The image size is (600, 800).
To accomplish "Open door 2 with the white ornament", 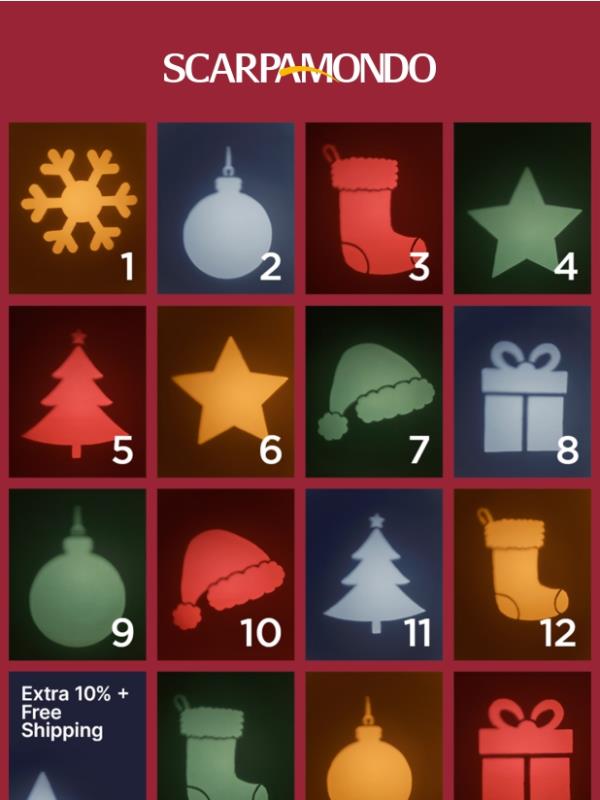I will (226, 208).
